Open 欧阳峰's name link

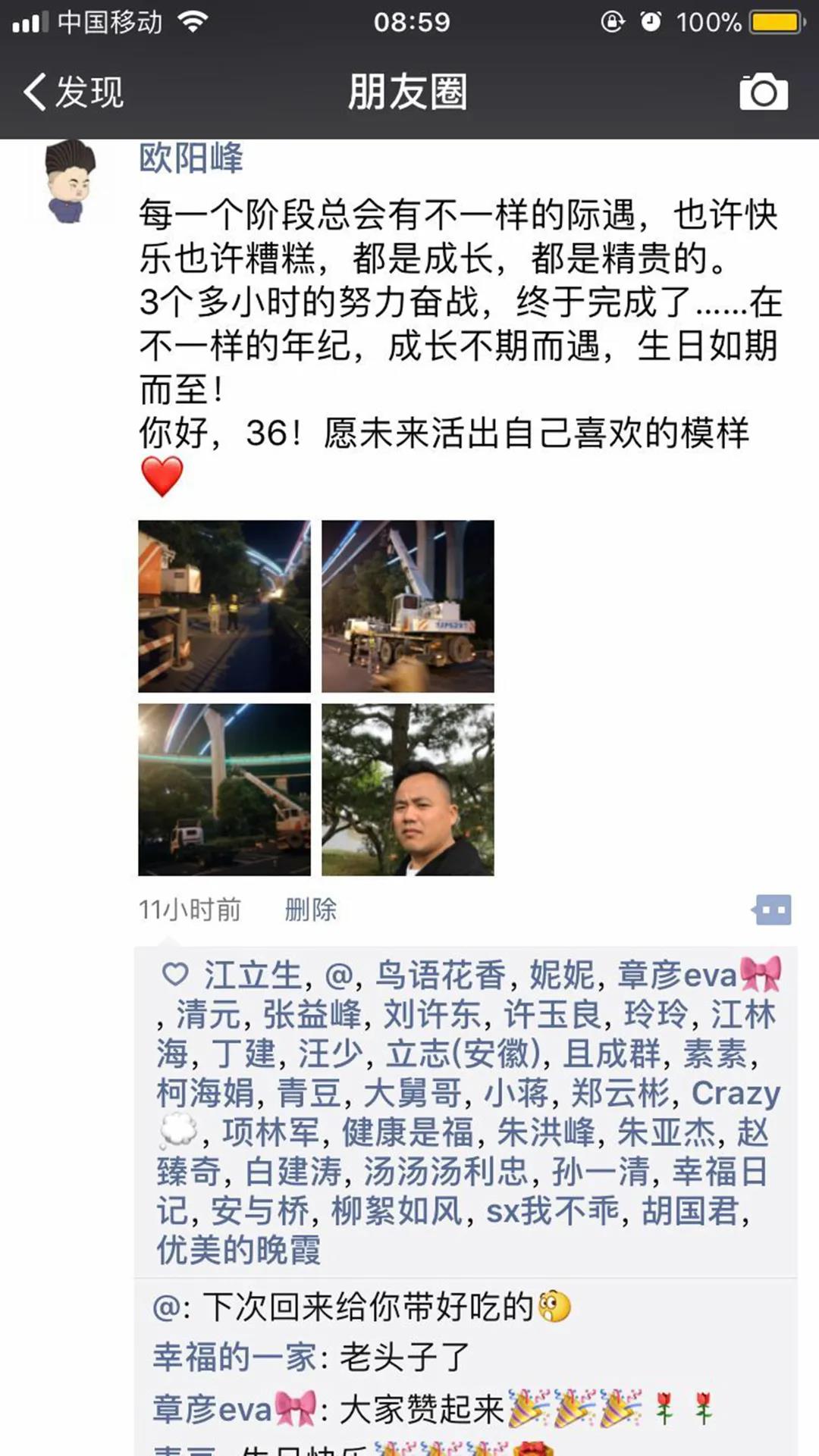190,158
